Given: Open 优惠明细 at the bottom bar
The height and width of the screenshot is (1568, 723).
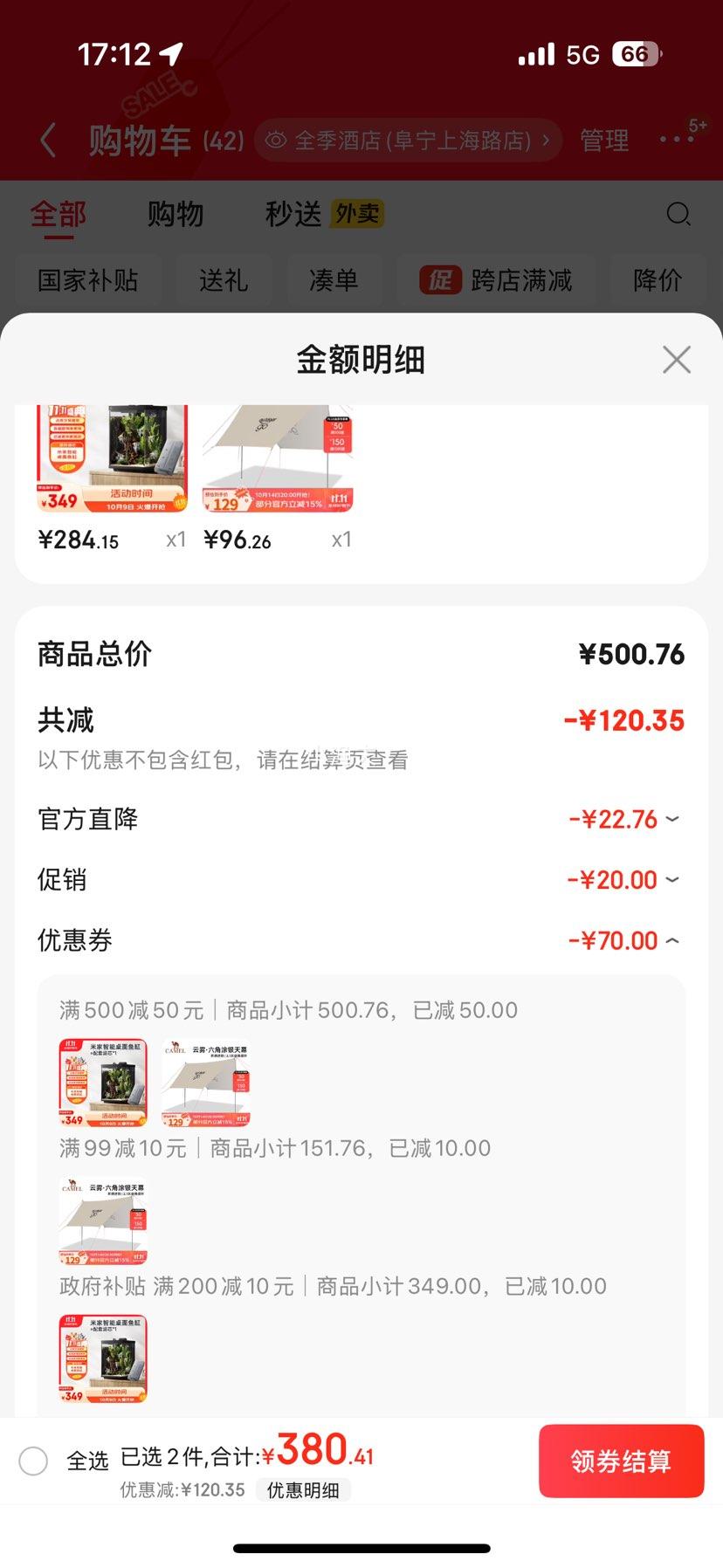Looking at the screenshot, I should coord(303,1490).
